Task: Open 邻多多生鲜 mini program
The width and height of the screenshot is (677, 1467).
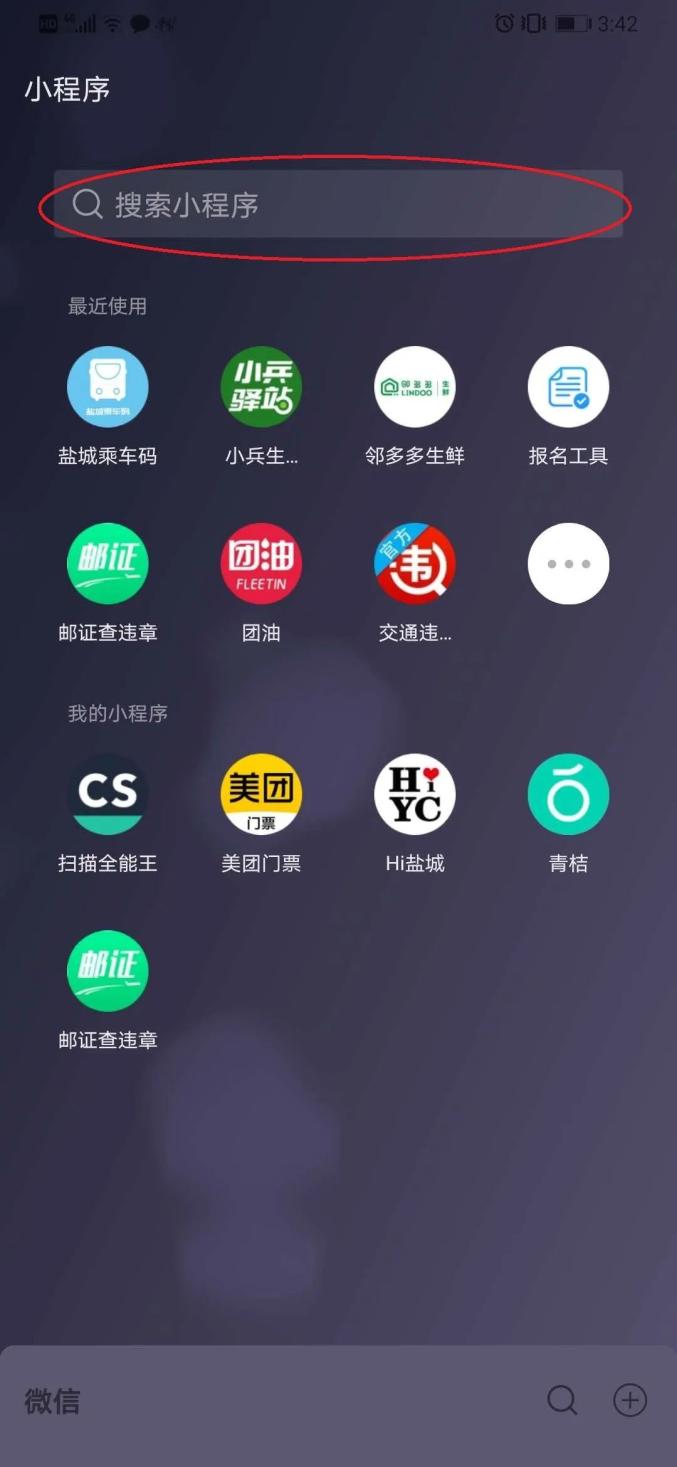Action: 415,388
